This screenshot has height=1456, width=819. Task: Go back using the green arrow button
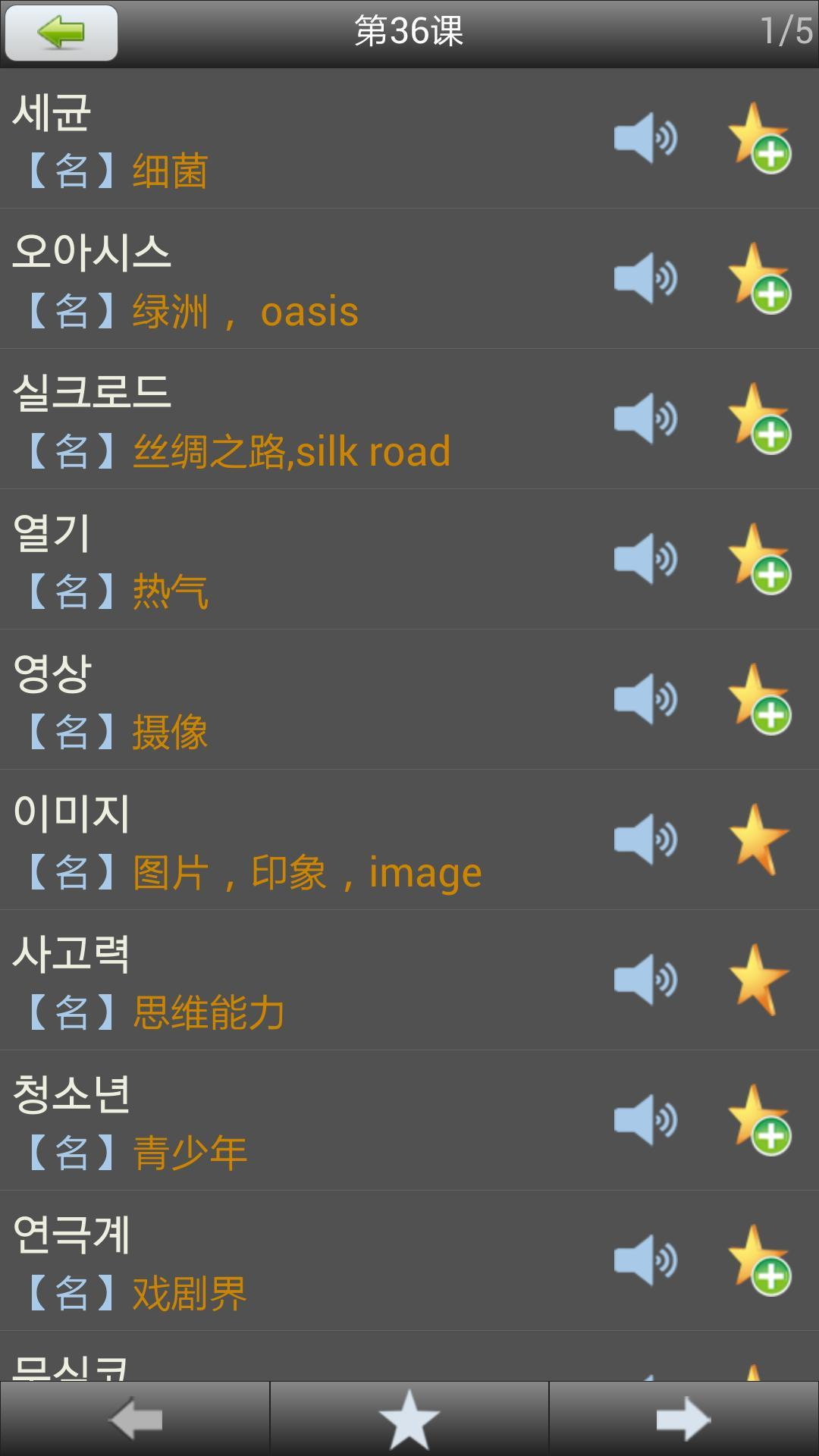coord(61,33)
